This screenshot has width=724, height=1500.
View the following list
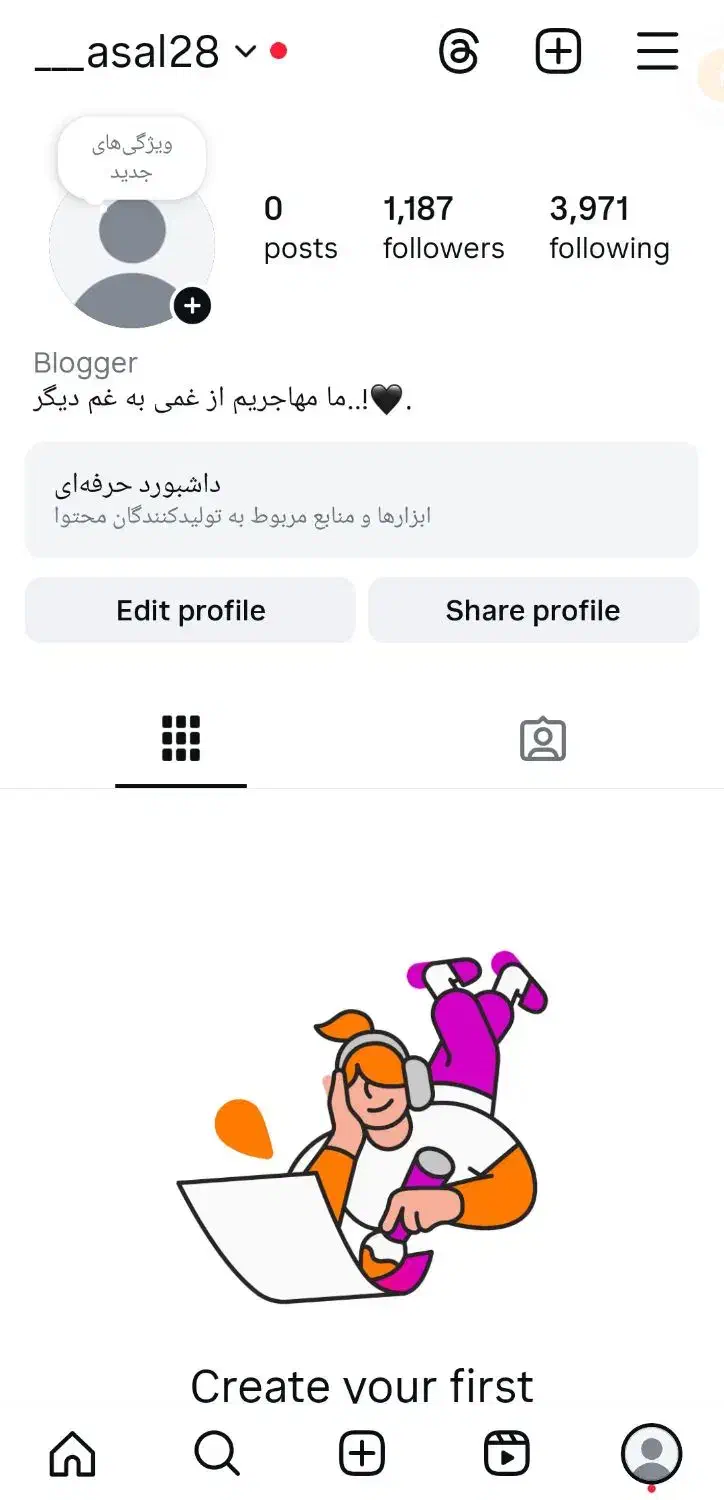609,228
